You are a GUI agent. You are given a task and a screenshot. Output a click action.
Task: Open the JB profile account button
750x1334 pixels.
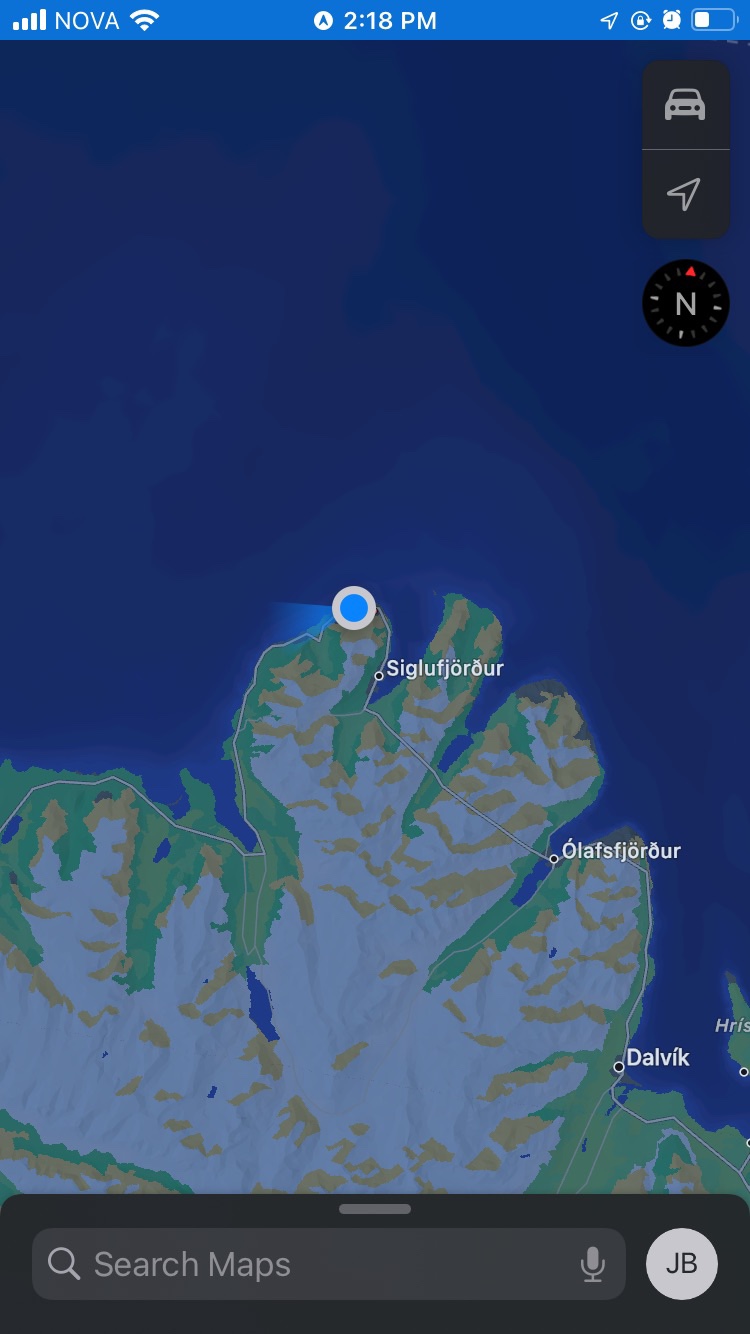682,1264
